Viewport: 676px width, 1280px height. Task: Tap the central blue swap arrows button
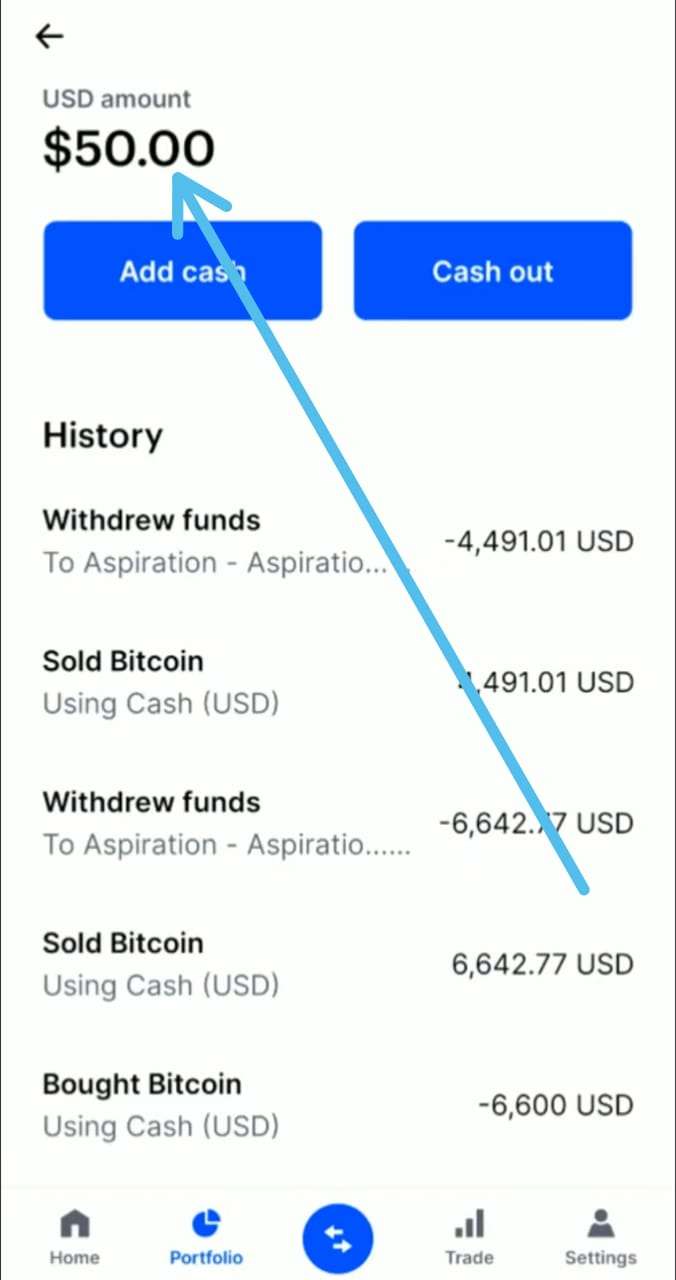[338, 1240]
